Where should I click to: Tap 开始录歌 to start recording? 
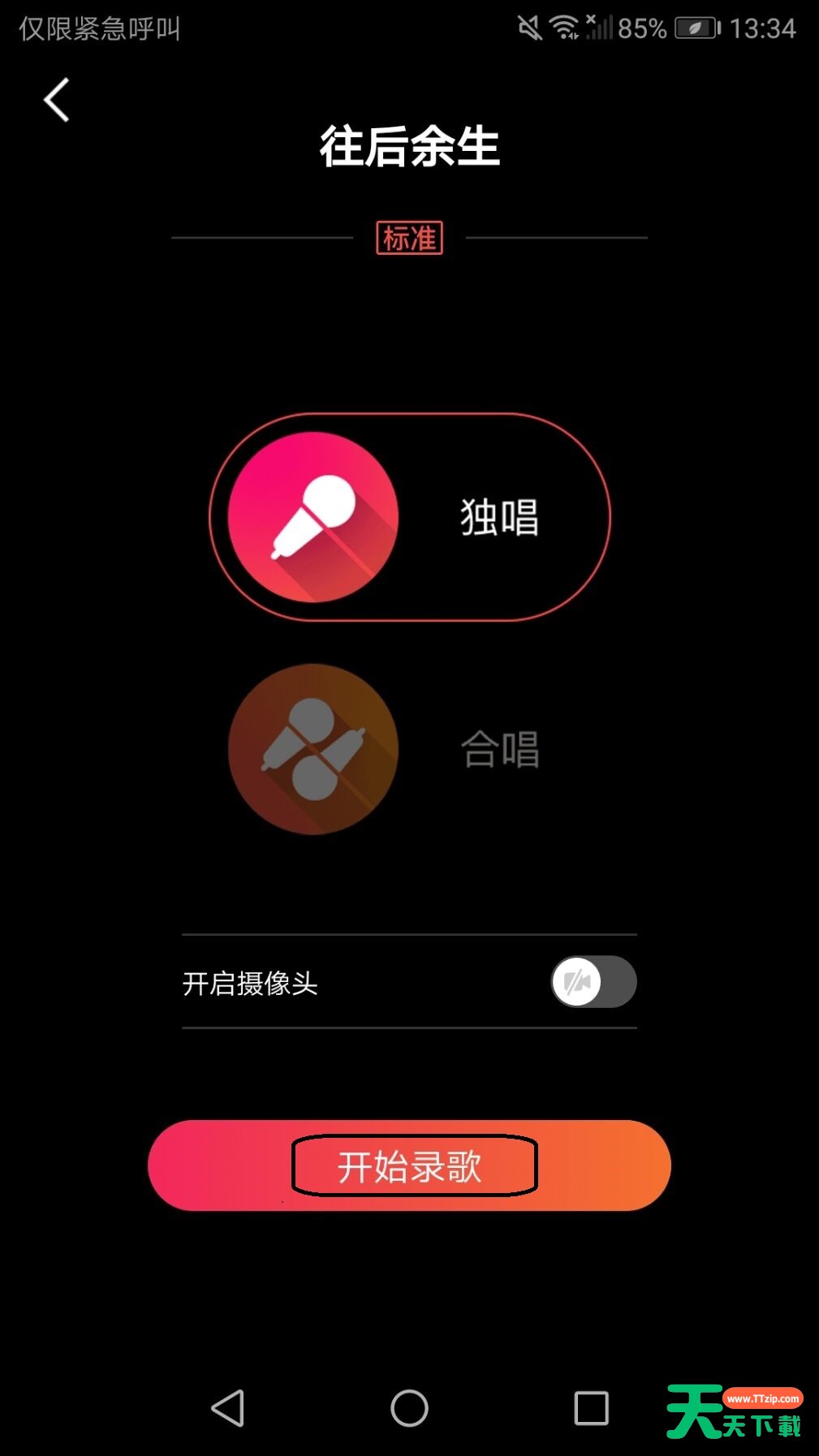click(410, 1165)
